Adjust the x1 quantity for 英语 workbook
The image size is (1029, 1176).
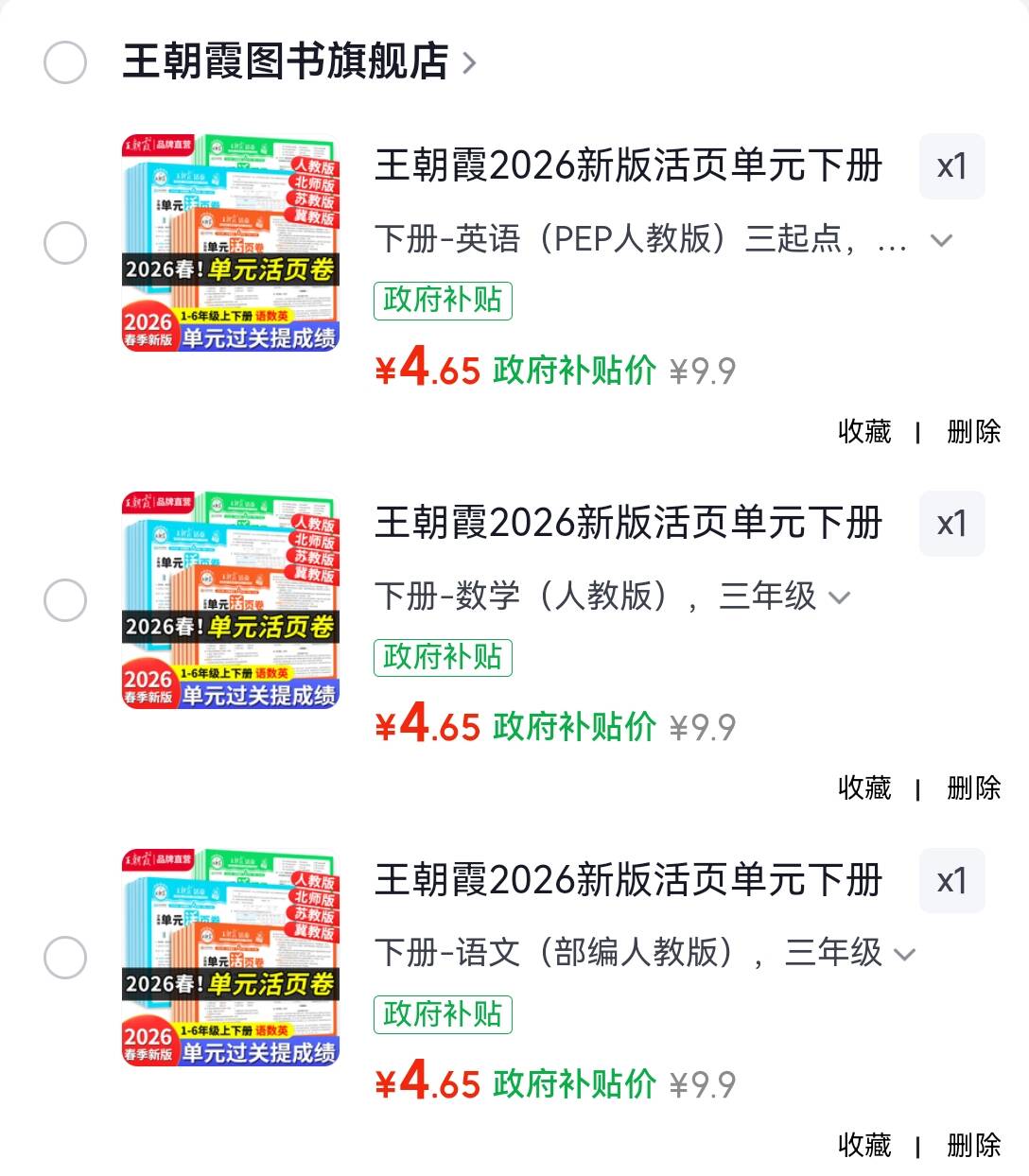(951, 167)
